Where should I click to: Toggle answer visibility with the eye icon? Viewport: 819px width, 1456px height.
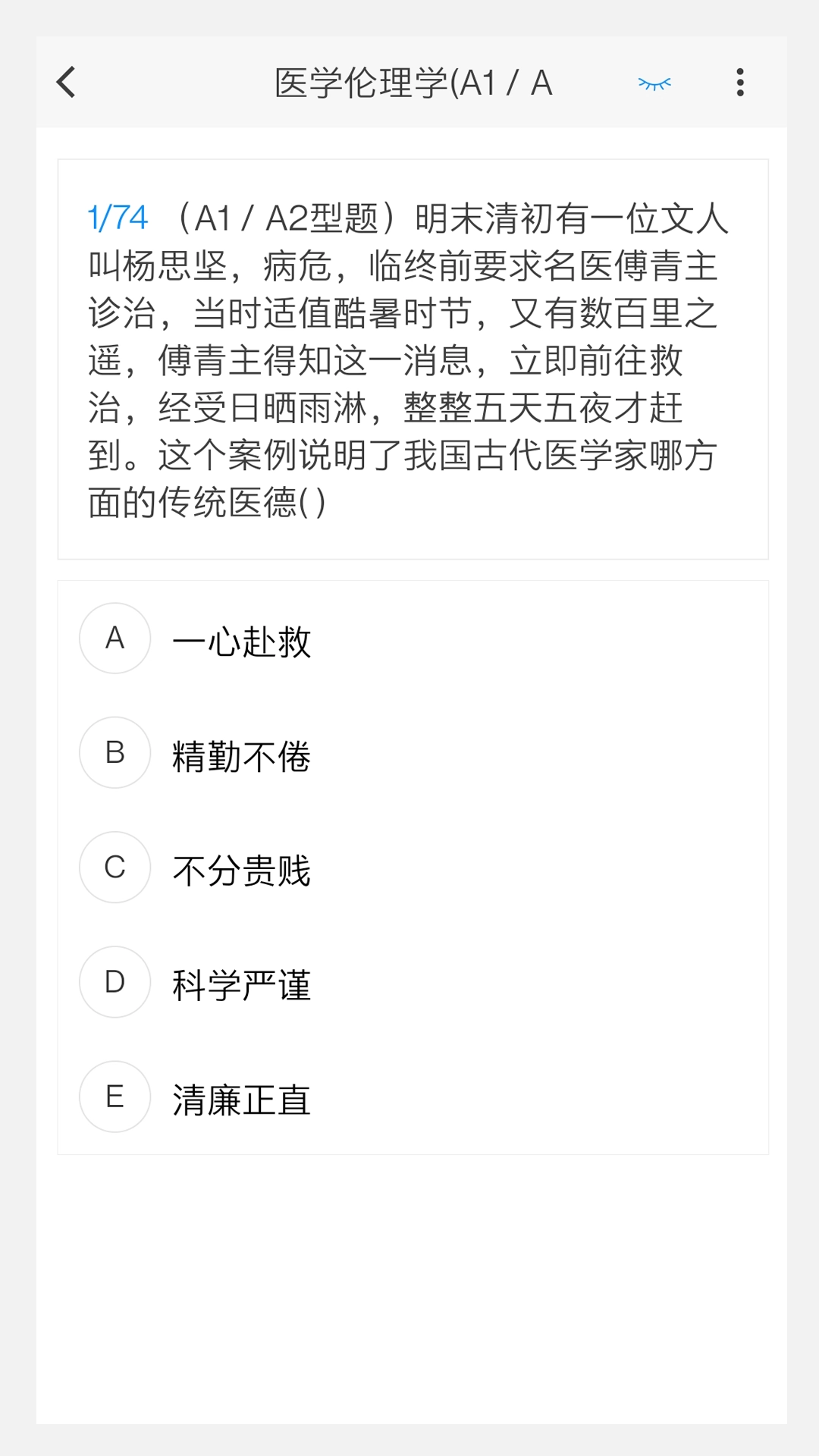point(654,83)
